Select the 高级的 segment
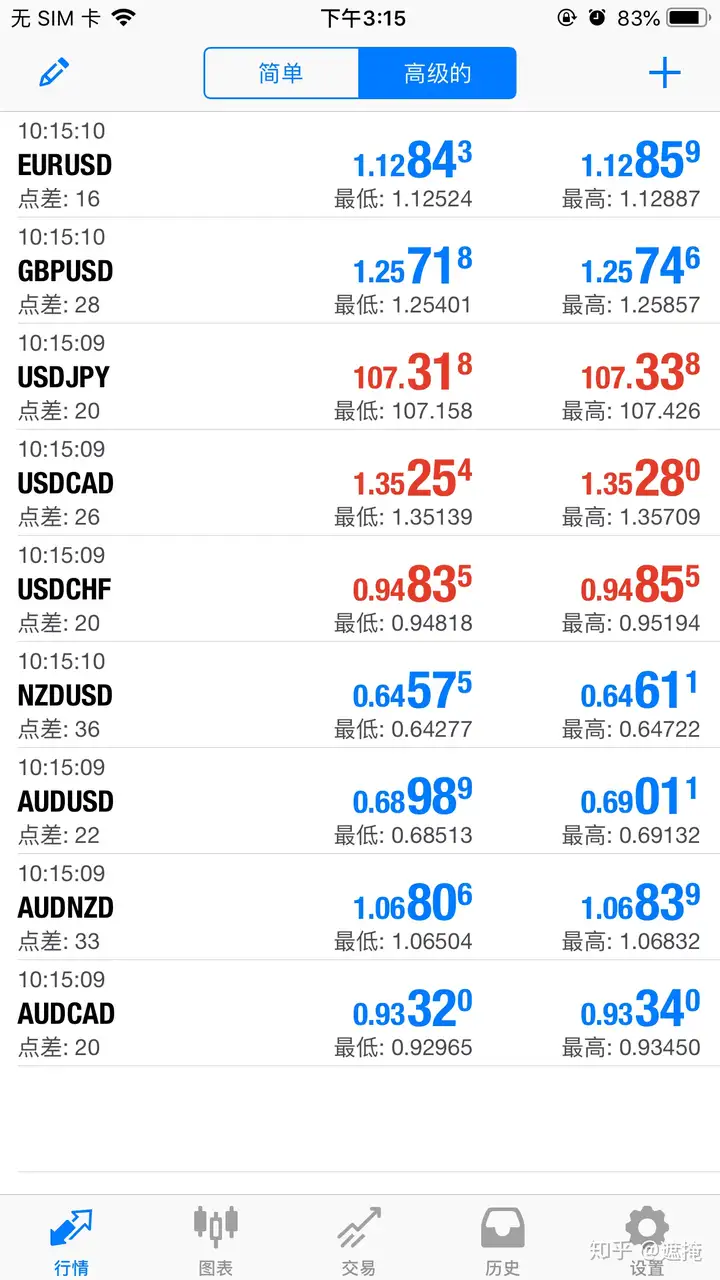This screenshot has width=720, height=1280. point(438,73)
